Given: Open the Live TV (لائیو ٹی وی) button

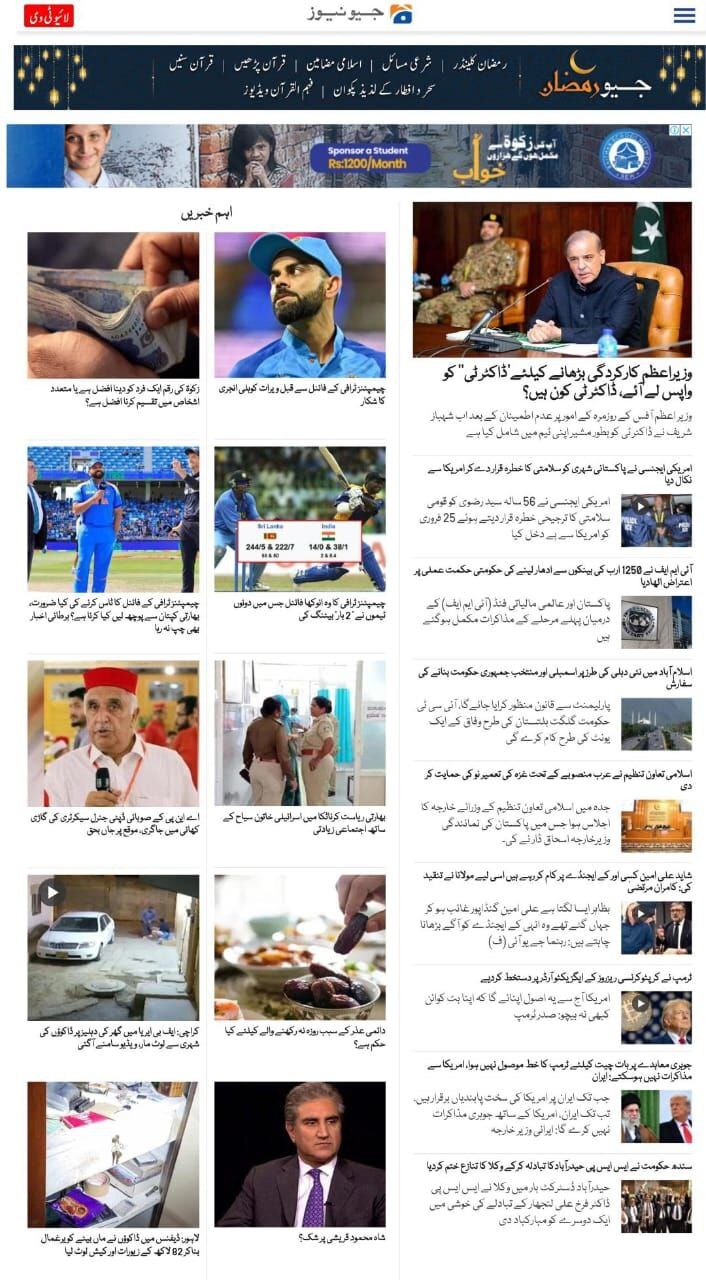Looking at the screenshot, I should tap(49, 16).
